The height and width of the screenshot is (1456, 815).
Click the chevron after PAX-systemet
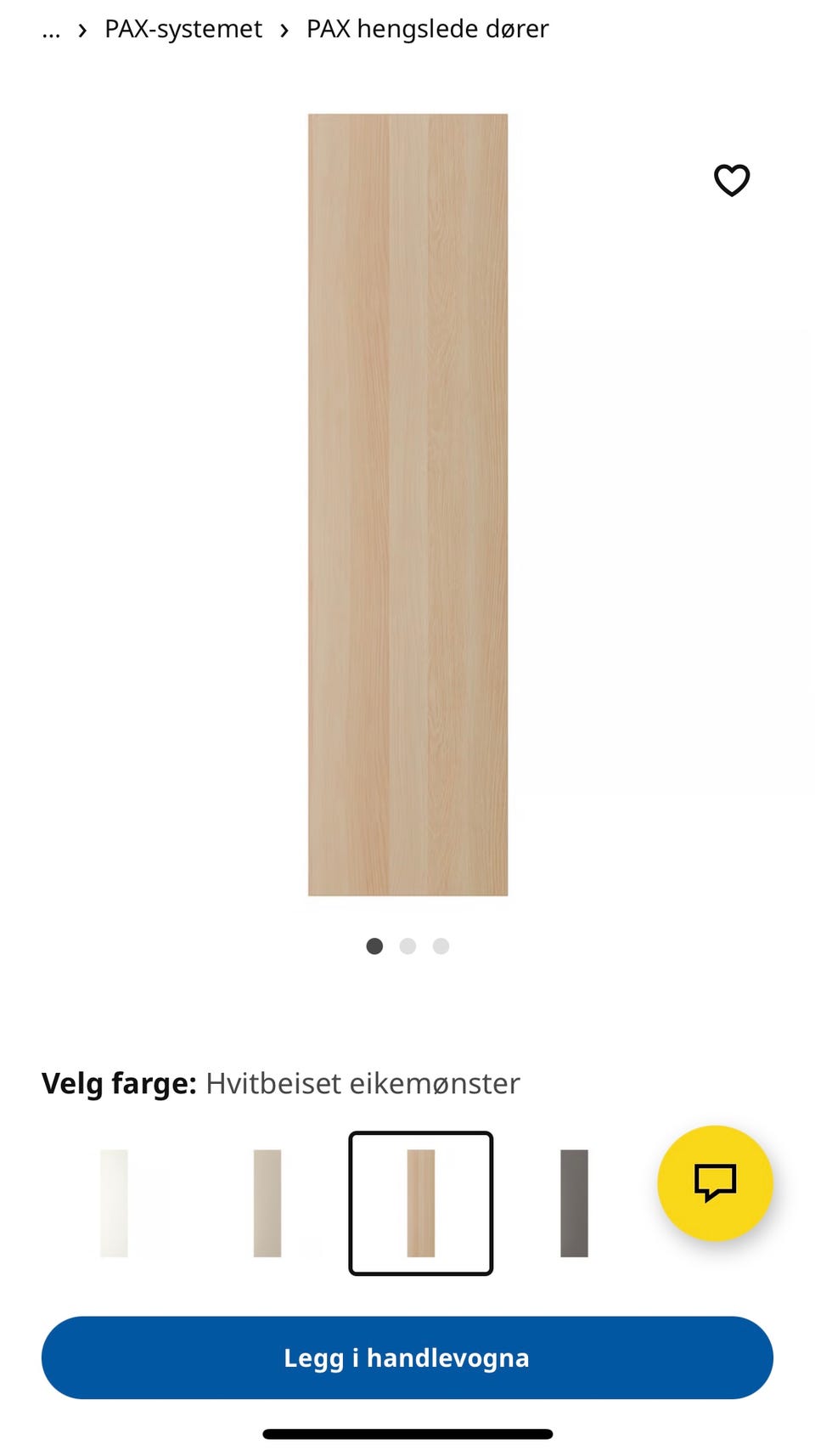(284, 28)
